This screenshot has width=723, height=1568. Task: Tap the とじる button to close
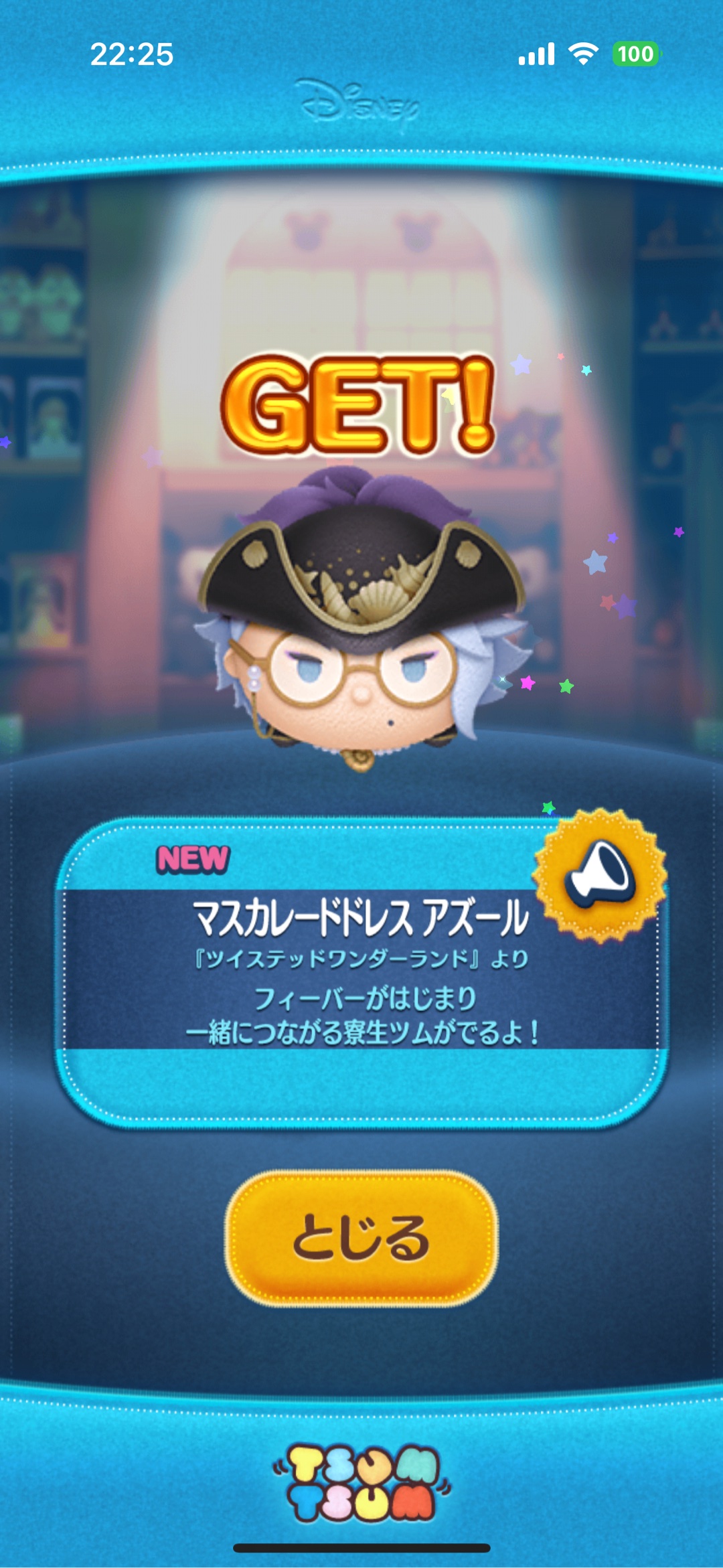click(x=361, y=1239)
